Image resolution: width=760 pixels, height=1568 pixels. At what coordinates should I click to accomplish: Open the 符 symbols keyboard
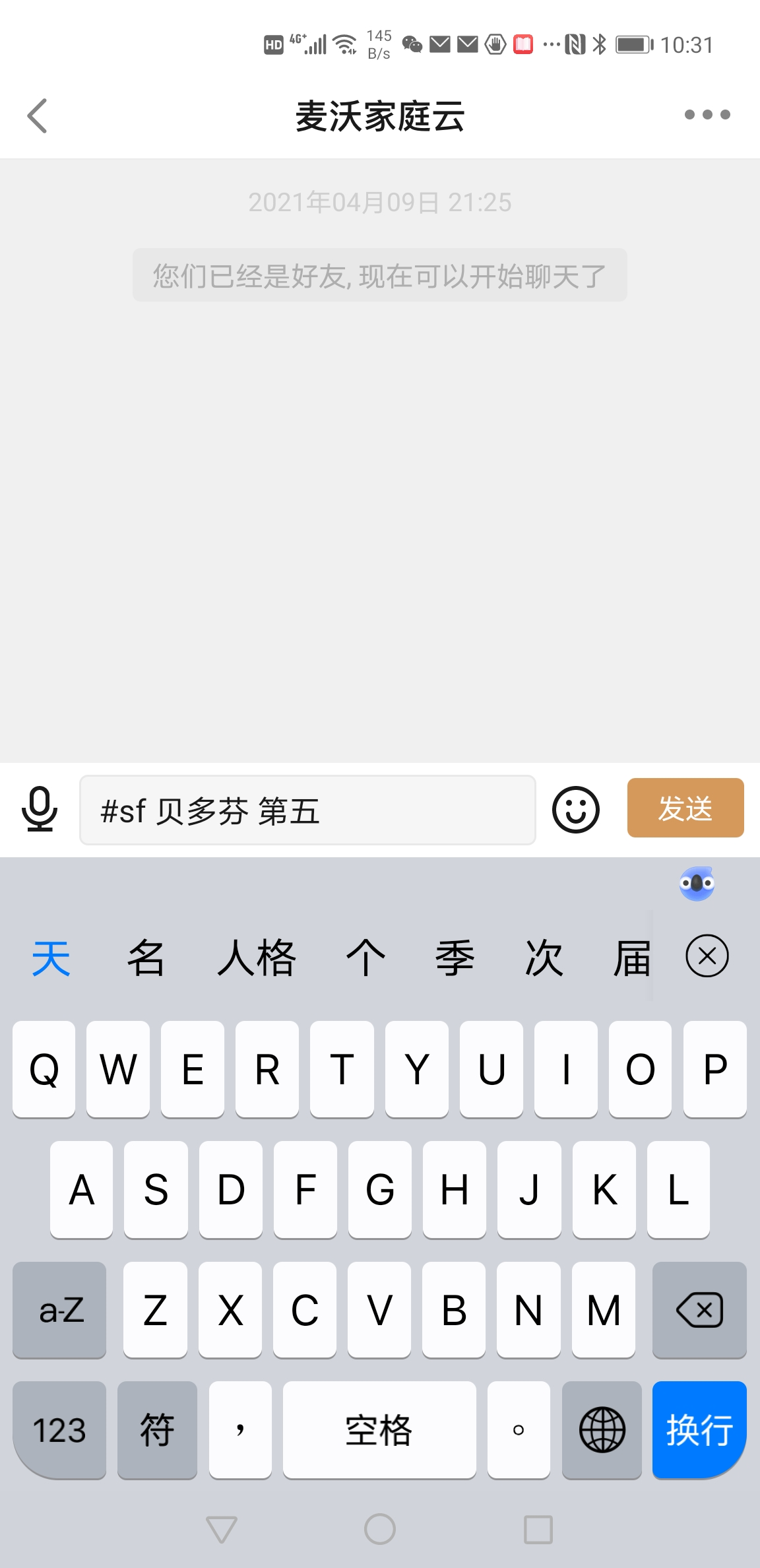tap(157, 1430)
